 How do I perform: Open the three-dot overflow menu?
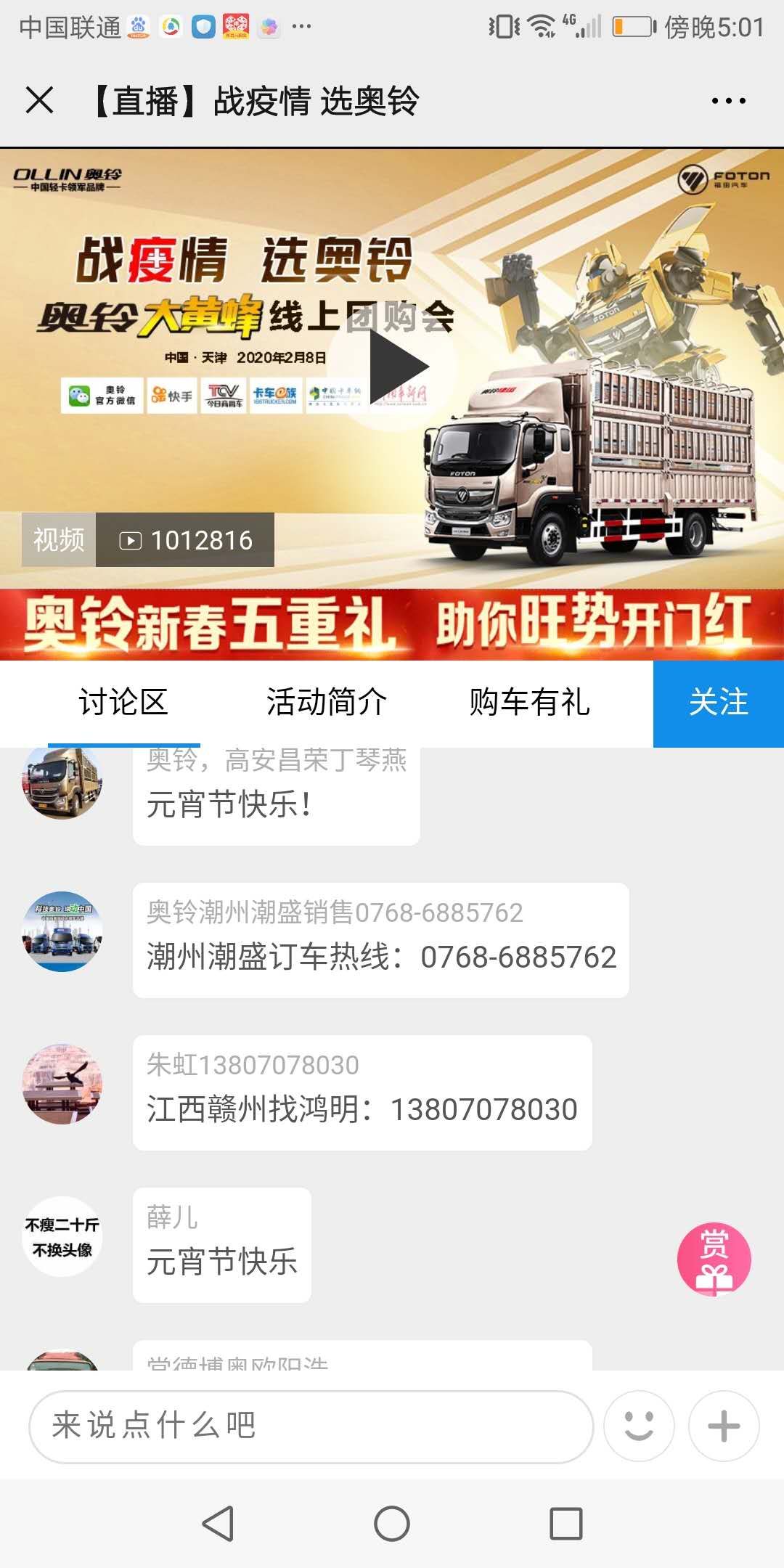[728, 101]
